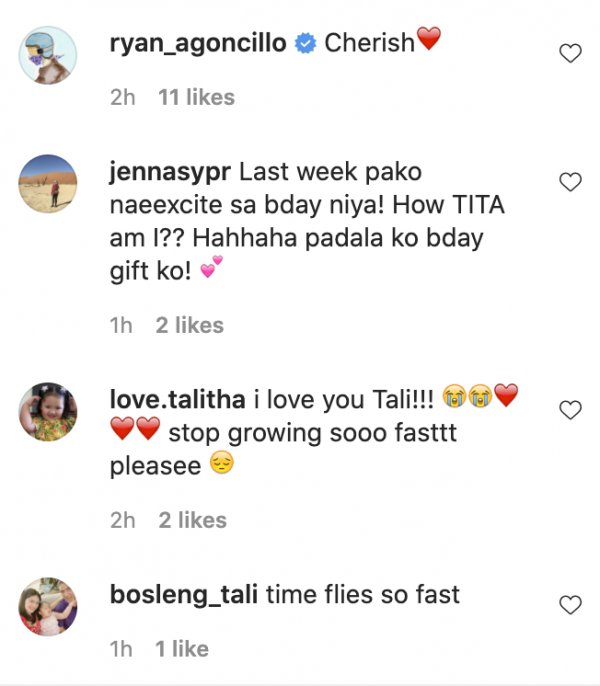Visit the bosleng_tali username link

(183, 594)
